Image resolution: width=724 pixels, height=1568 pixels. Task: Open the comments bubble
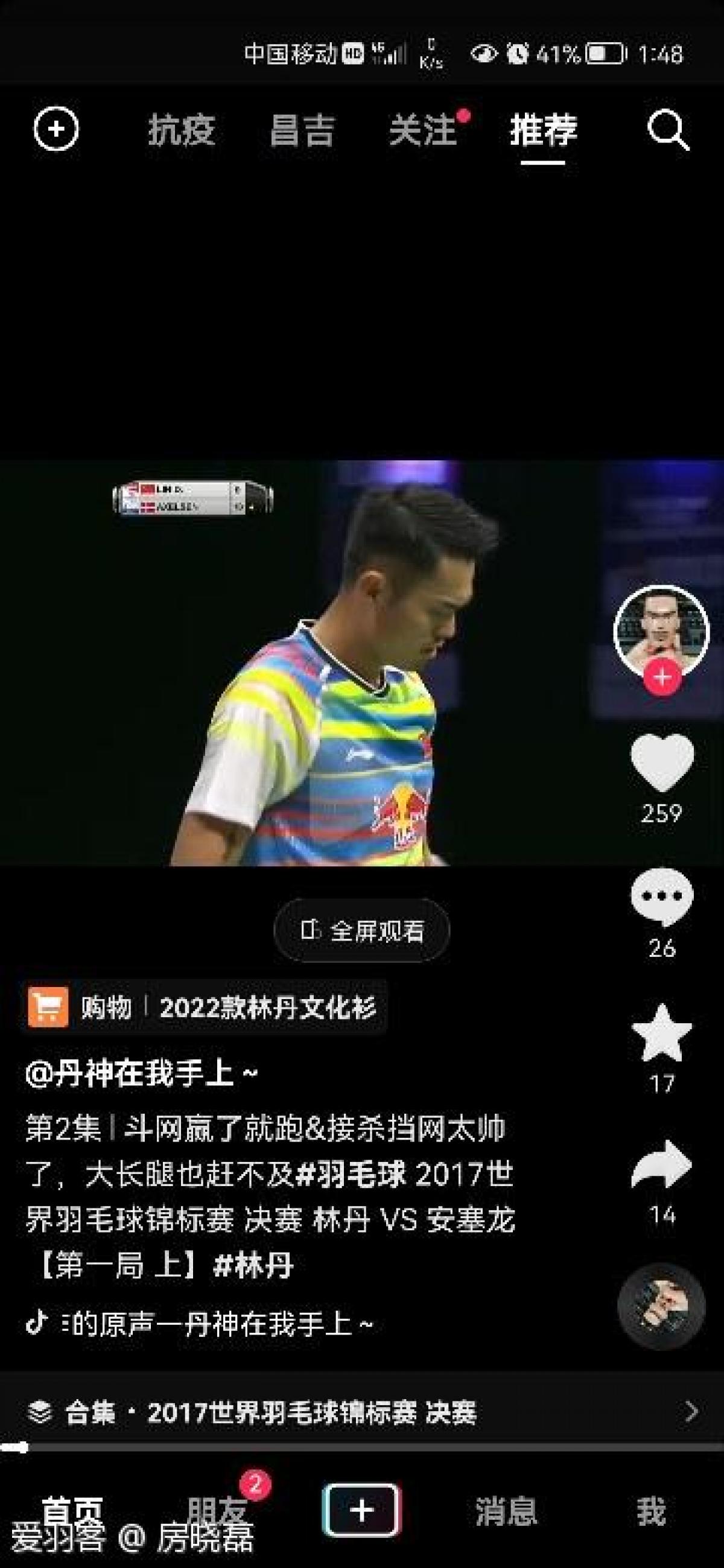tap(662, 896)
